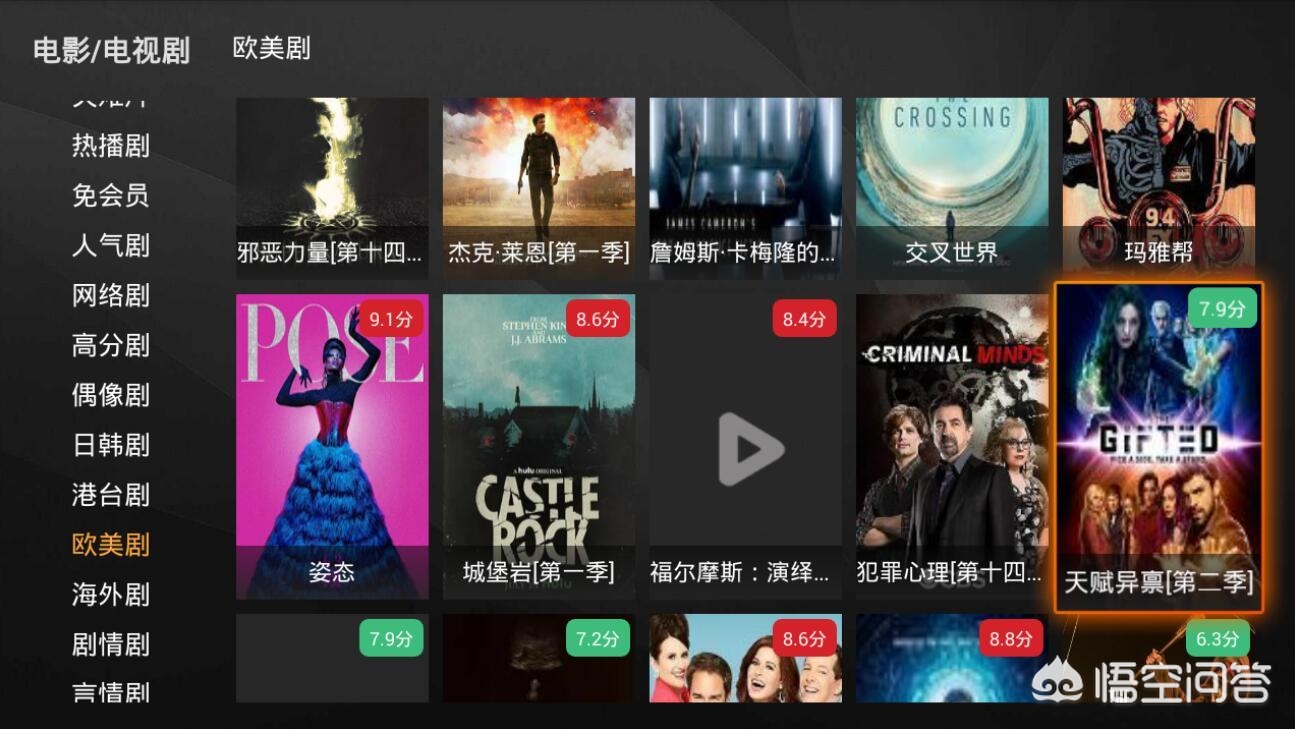The width and height of the screenshot is (1295, 729).
Task: Select the 剧情剧 category
Action: click(110, 646)
